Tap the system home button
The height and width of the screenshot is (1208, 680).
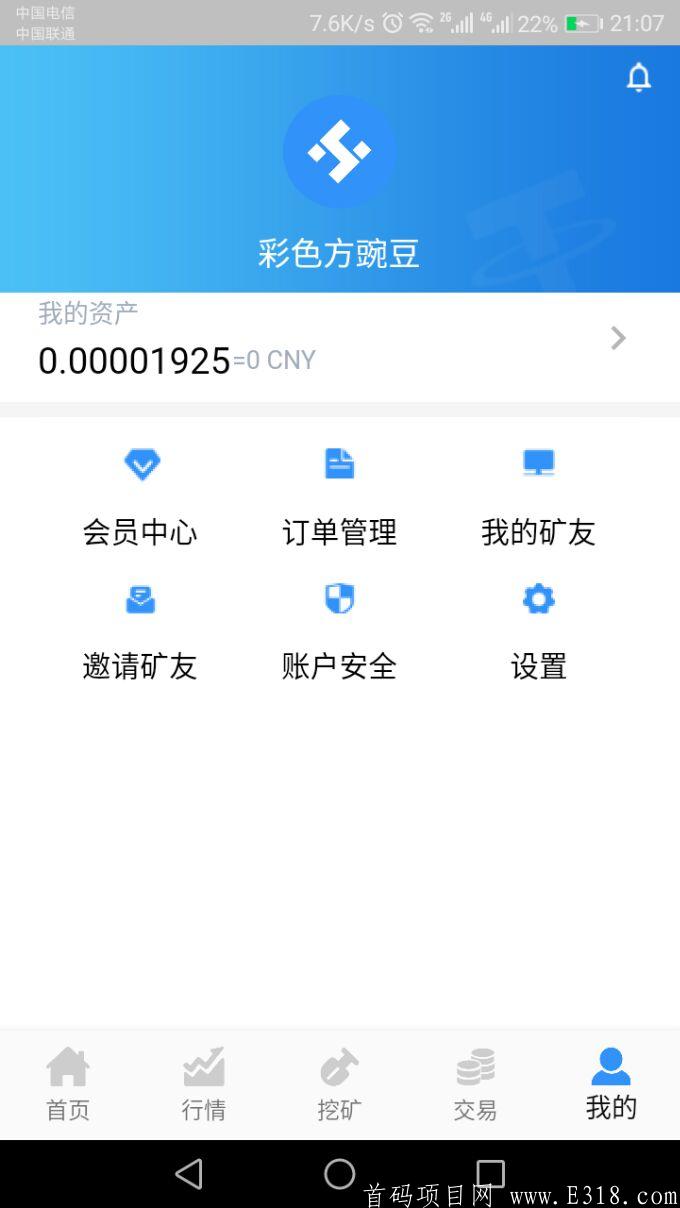340,1173
